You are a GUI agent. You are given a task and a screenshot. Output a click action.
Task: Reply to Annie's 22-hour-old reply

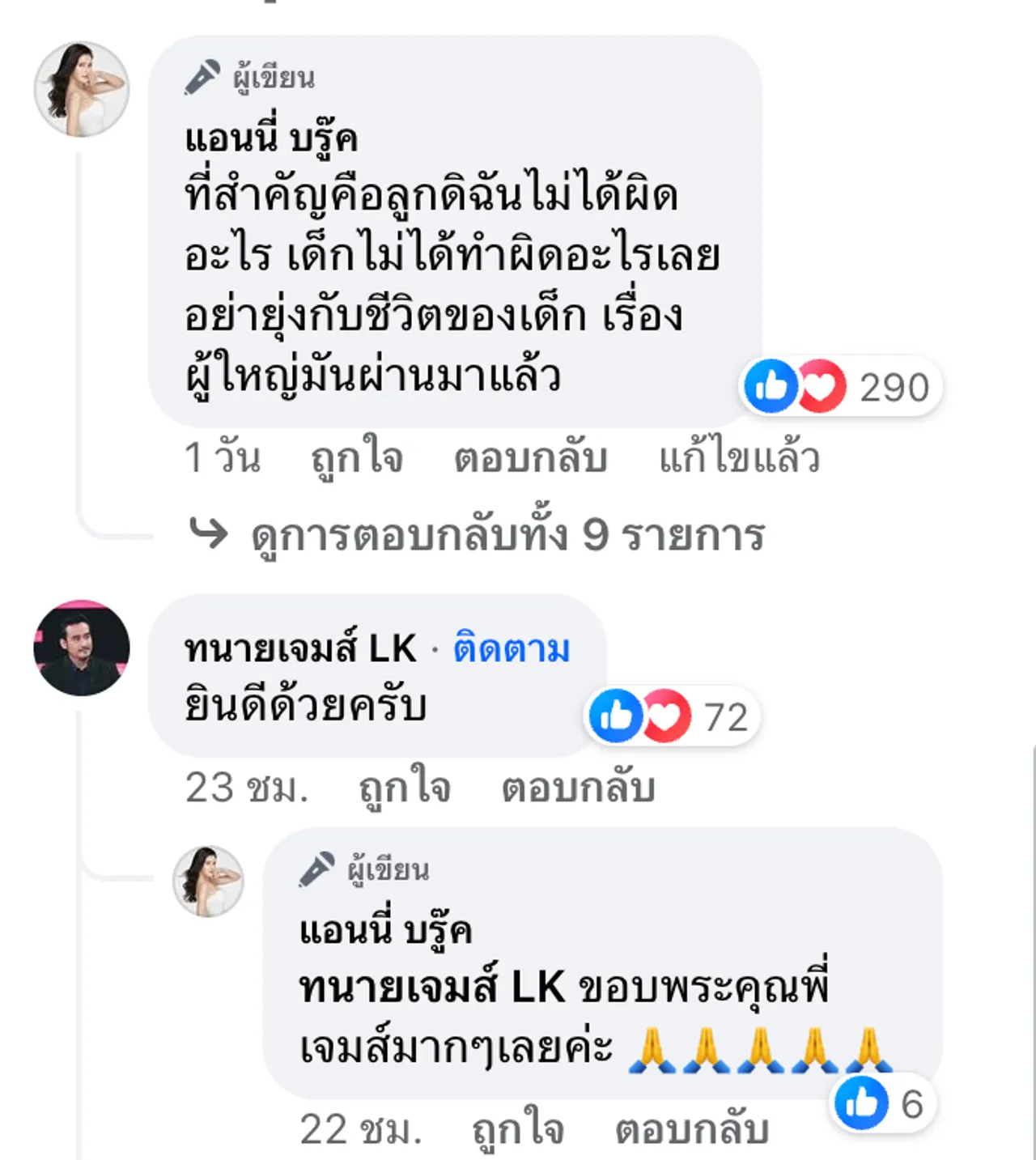(x=691, y=1130)
